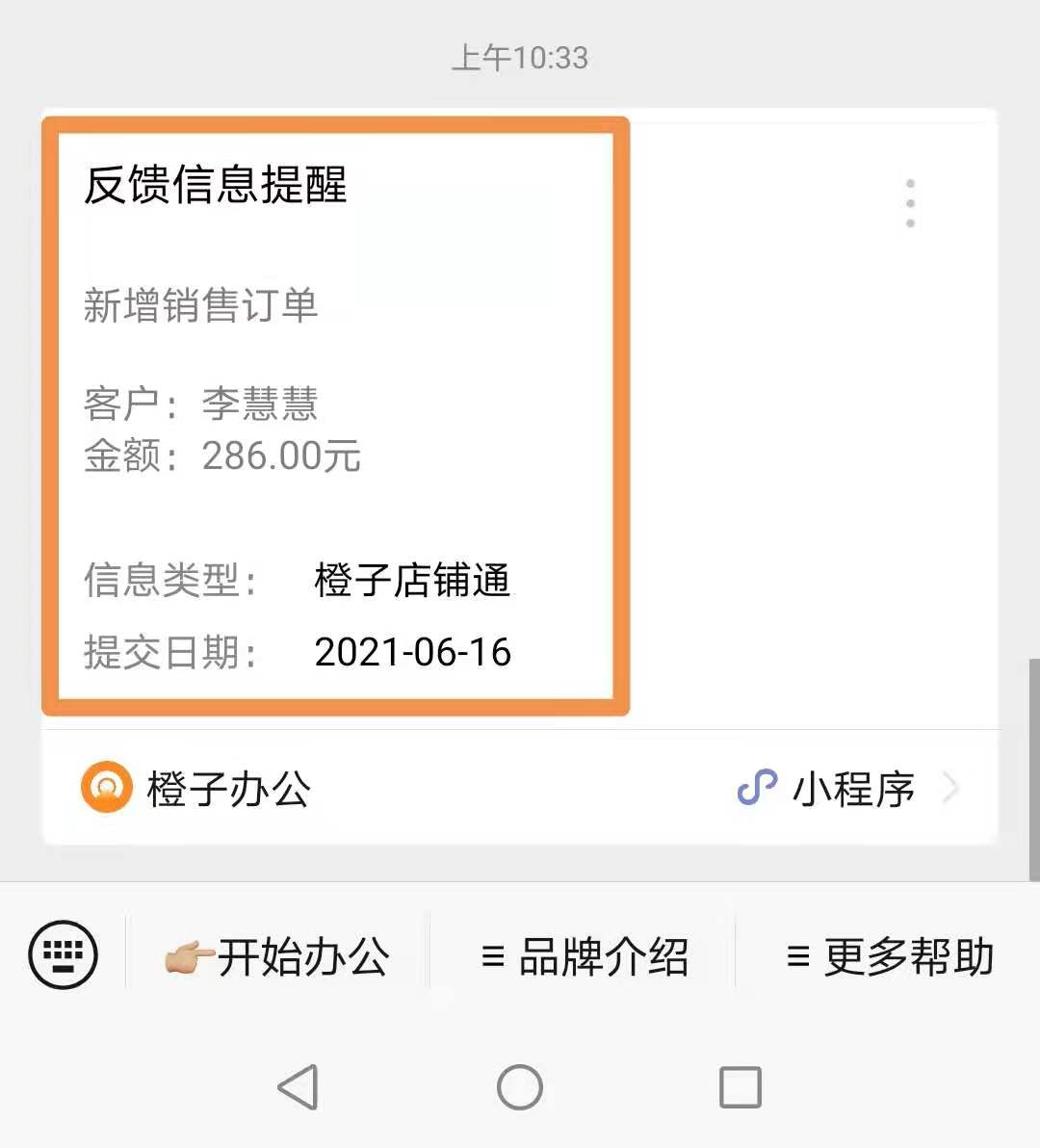Go back with system back button
This screenshot has width=1040, height=1148.
[298, 1087]
